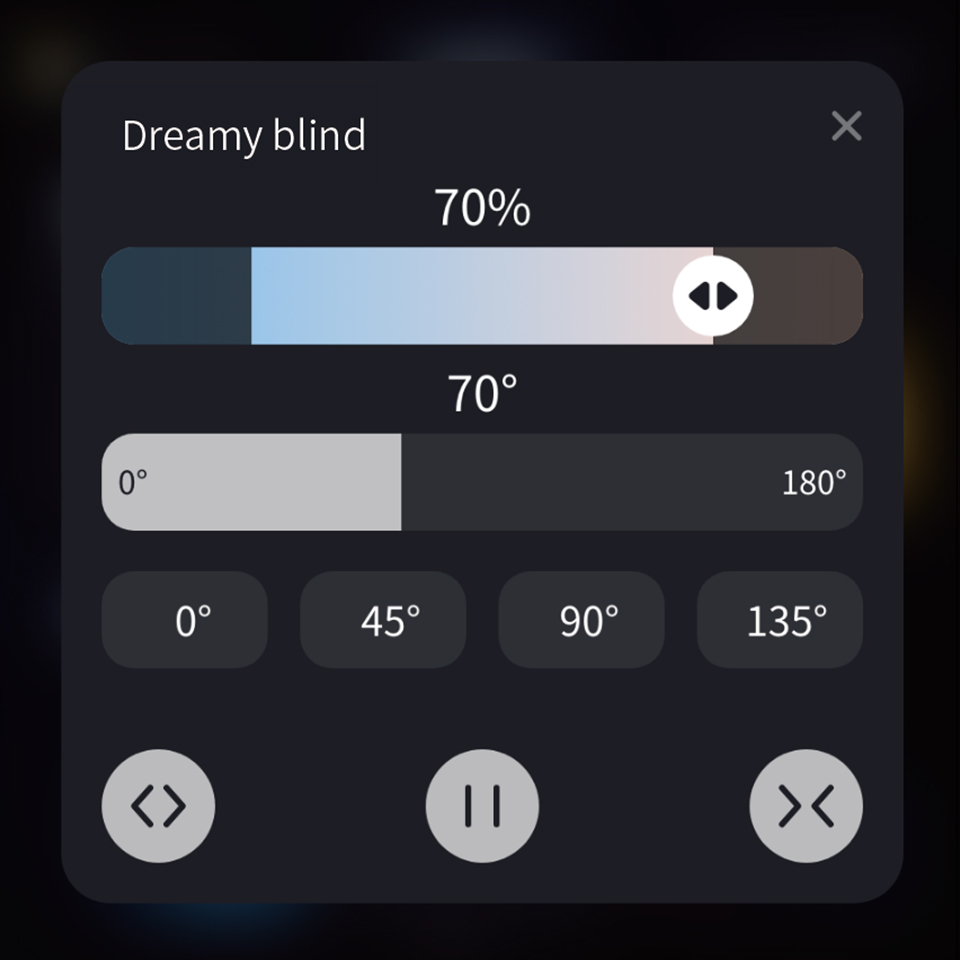The width and height of the screenshot is (960, 960).
Task: Tap the tilt angle slider bar
Action: [x=482, y=482]
